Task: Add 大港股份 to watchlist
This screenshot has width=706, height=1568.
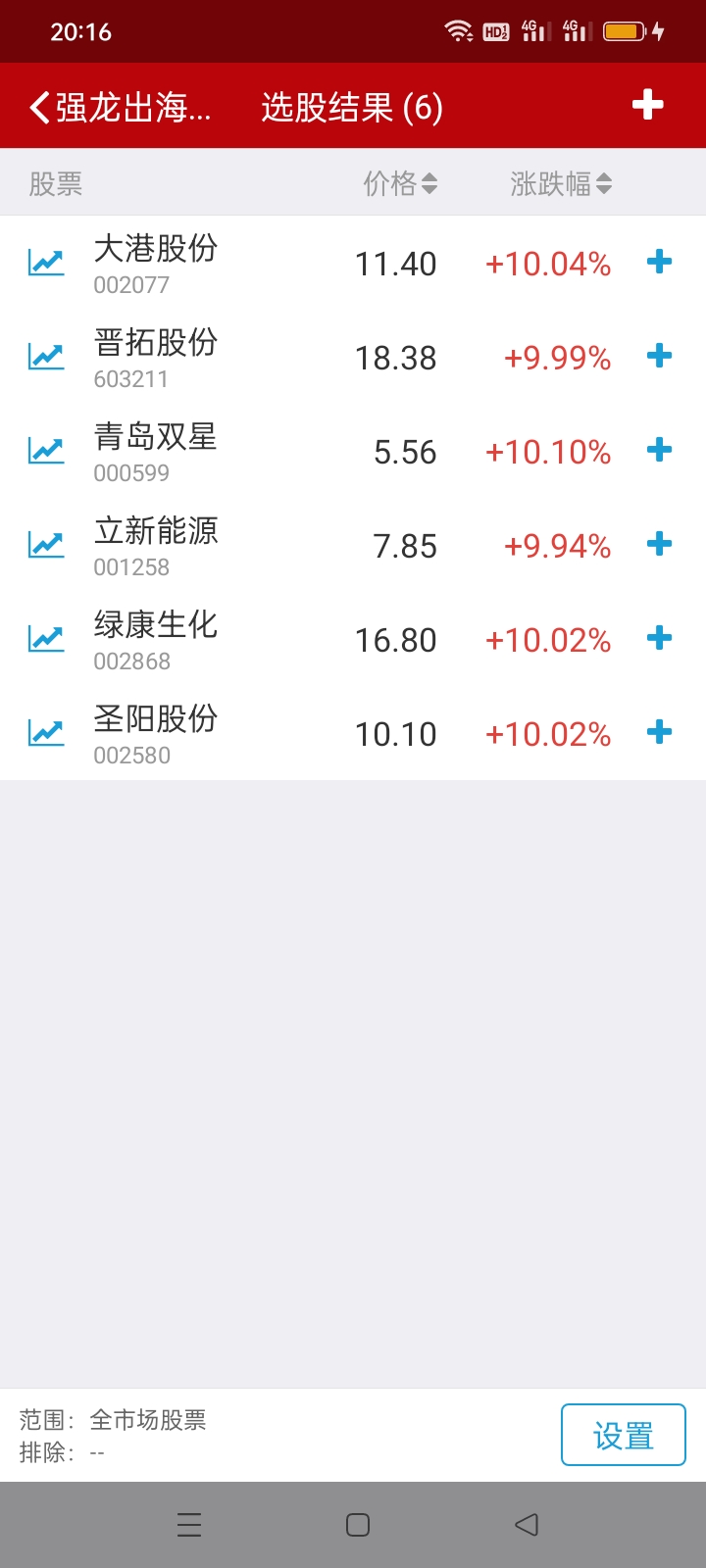Action: click(660, 262)
